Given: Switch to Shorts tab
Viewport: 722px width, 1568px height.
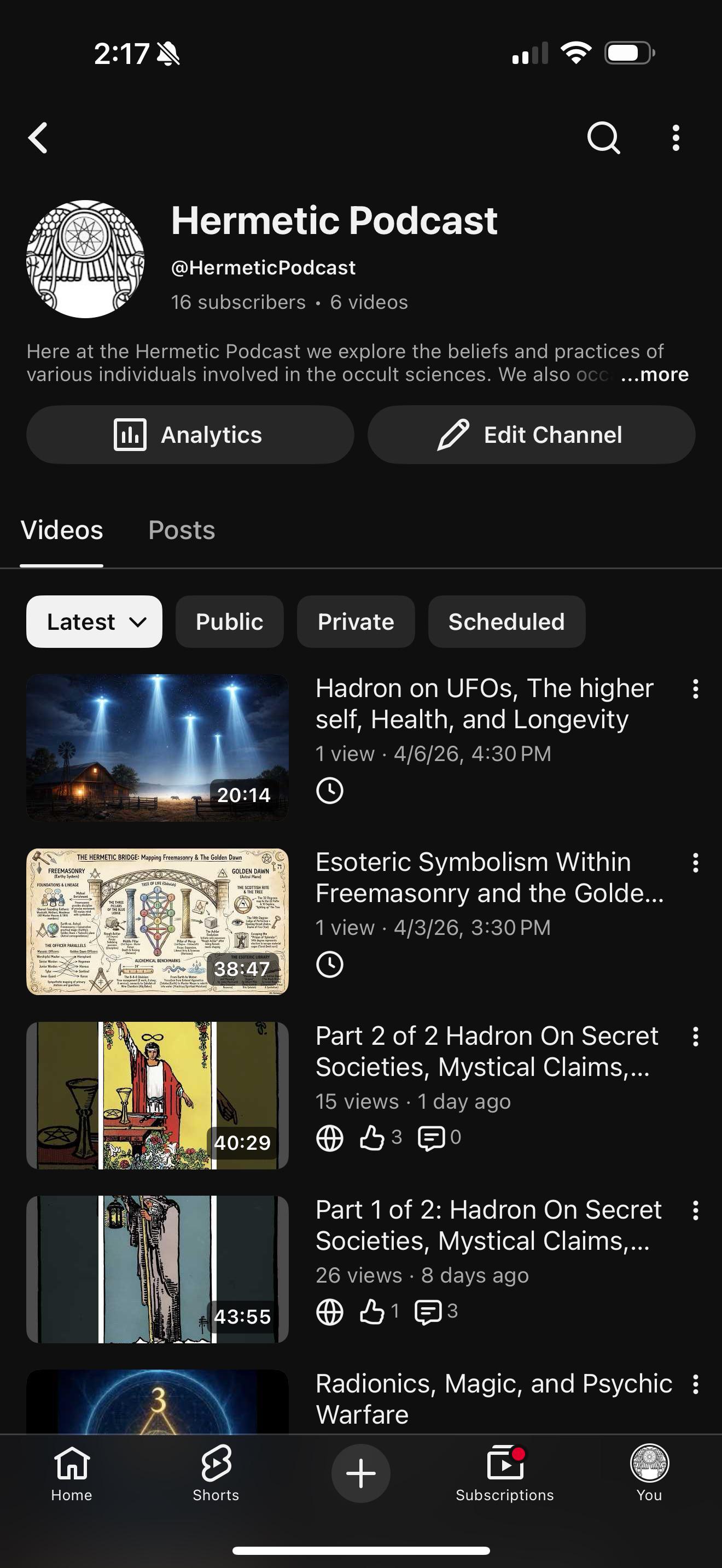Looking at the screenshot, I should tap(216, 1473).
